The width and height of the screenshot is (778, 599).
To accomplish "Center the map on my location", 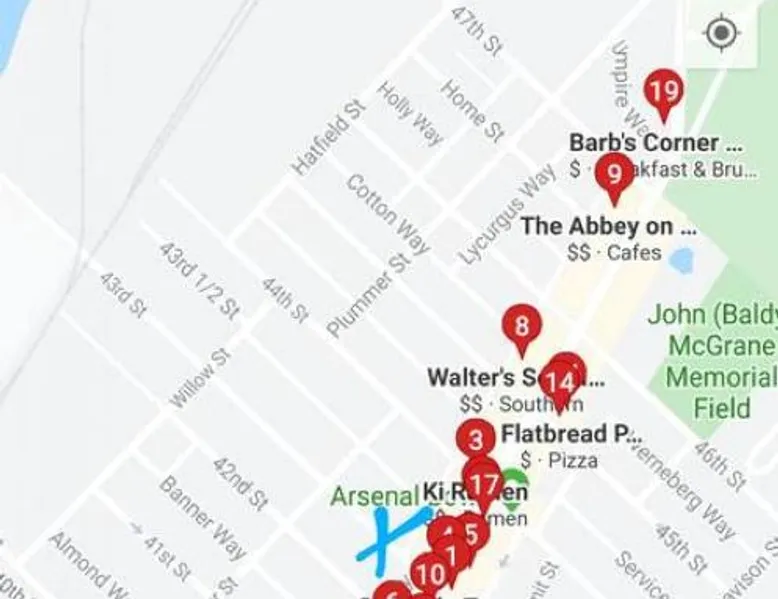I will tap(721, 34).
